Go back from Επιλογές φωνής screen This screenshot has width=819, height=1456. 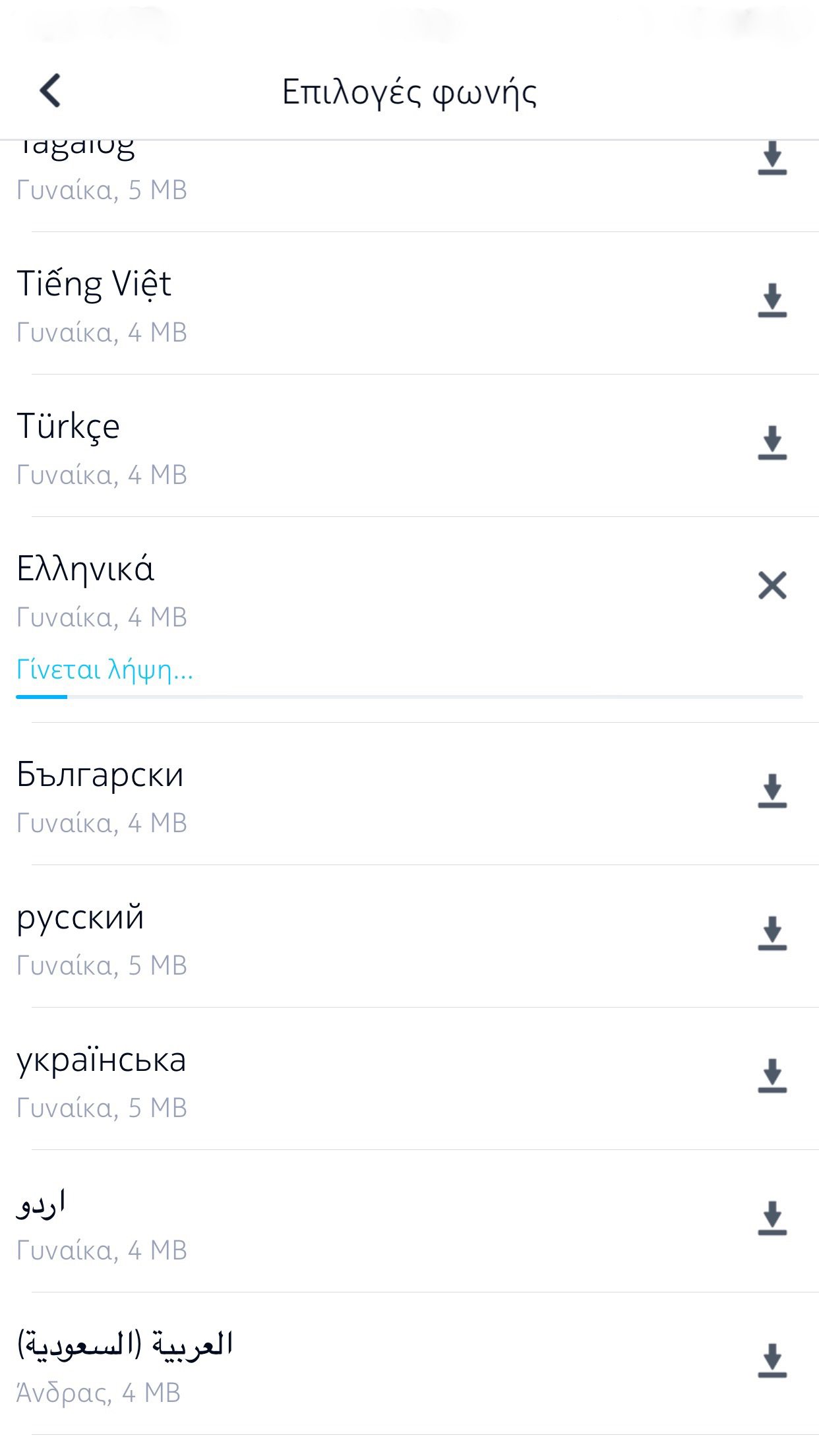click(x=51, y=90)
